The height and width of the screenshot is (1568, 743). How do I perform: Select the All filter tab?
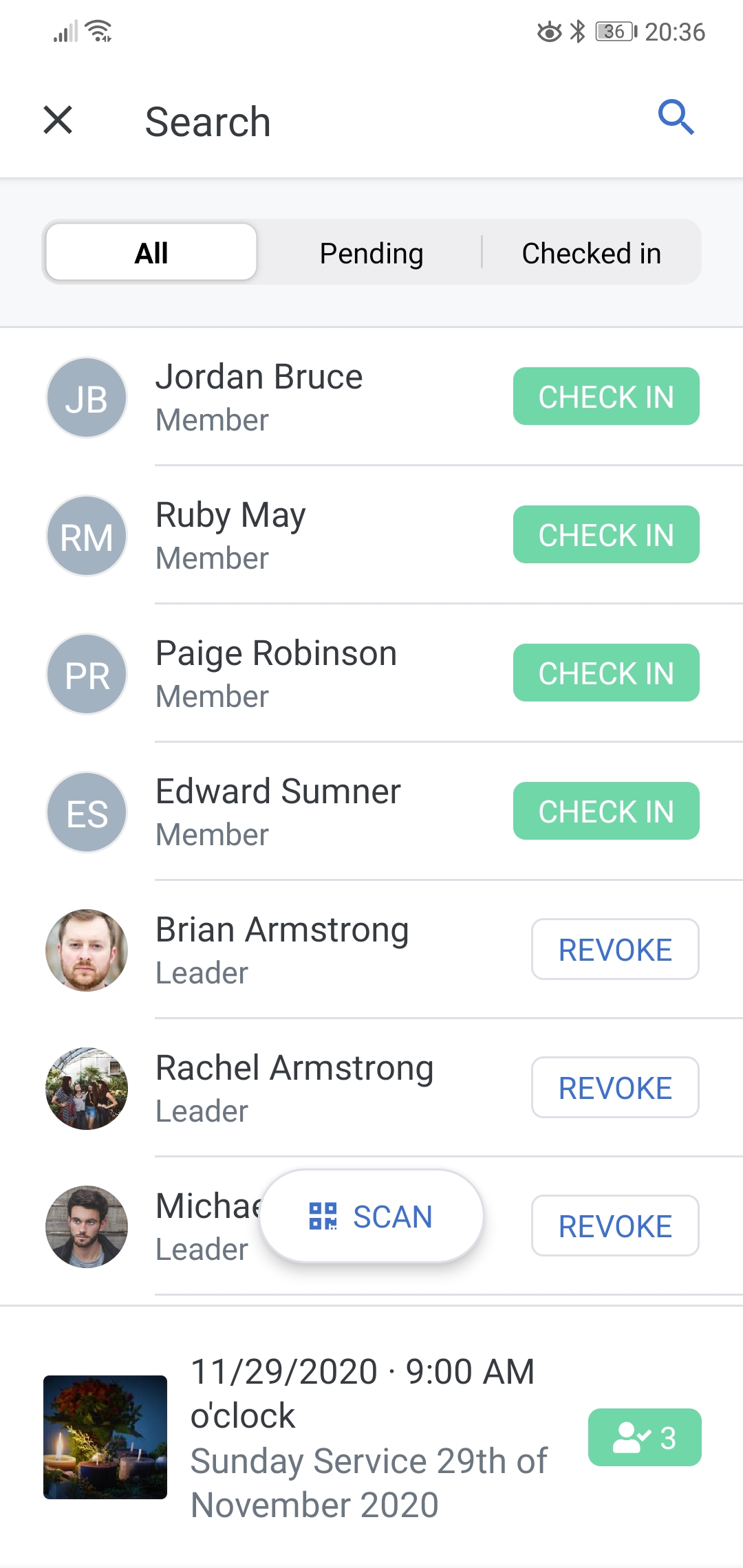pos(151,252)
